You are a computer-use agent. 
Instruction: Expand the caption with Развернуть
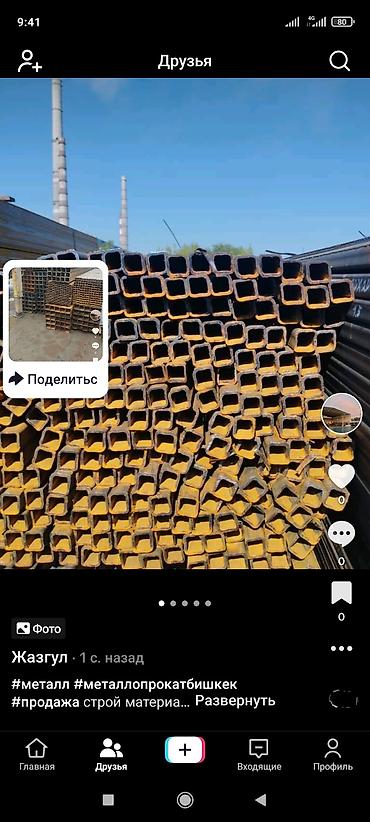[235, 701]
